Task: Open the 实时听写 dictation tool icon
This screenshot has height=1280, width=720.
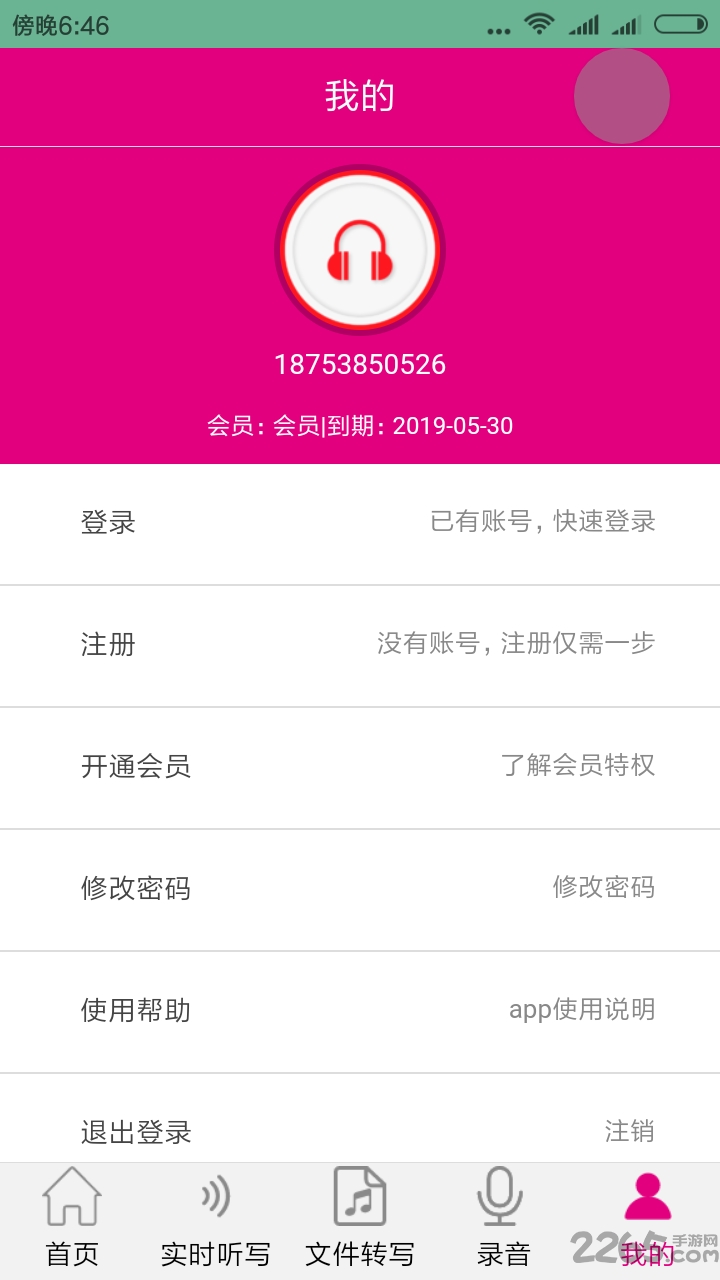Action: (x=215, y=1196)
